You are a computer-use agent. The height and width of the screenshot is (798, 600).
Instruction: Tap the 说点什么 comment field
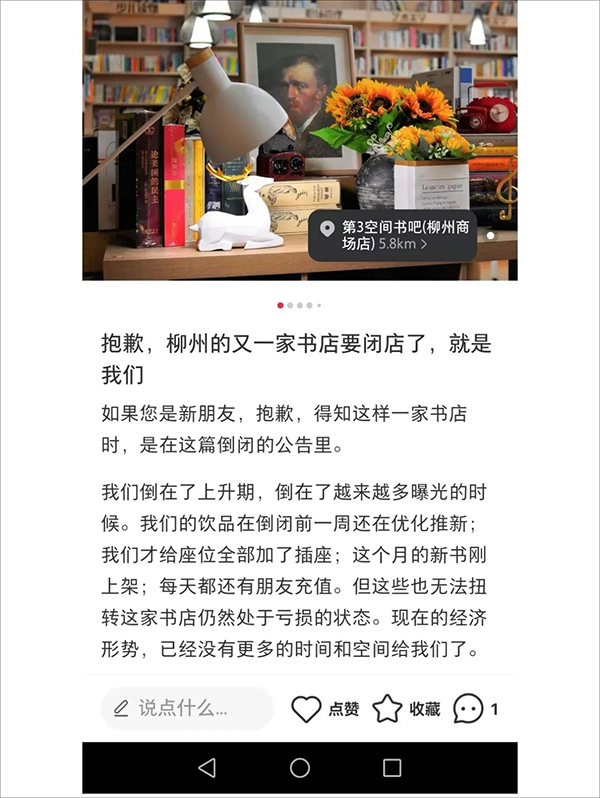pyautogui.click(x=186, y=708)
